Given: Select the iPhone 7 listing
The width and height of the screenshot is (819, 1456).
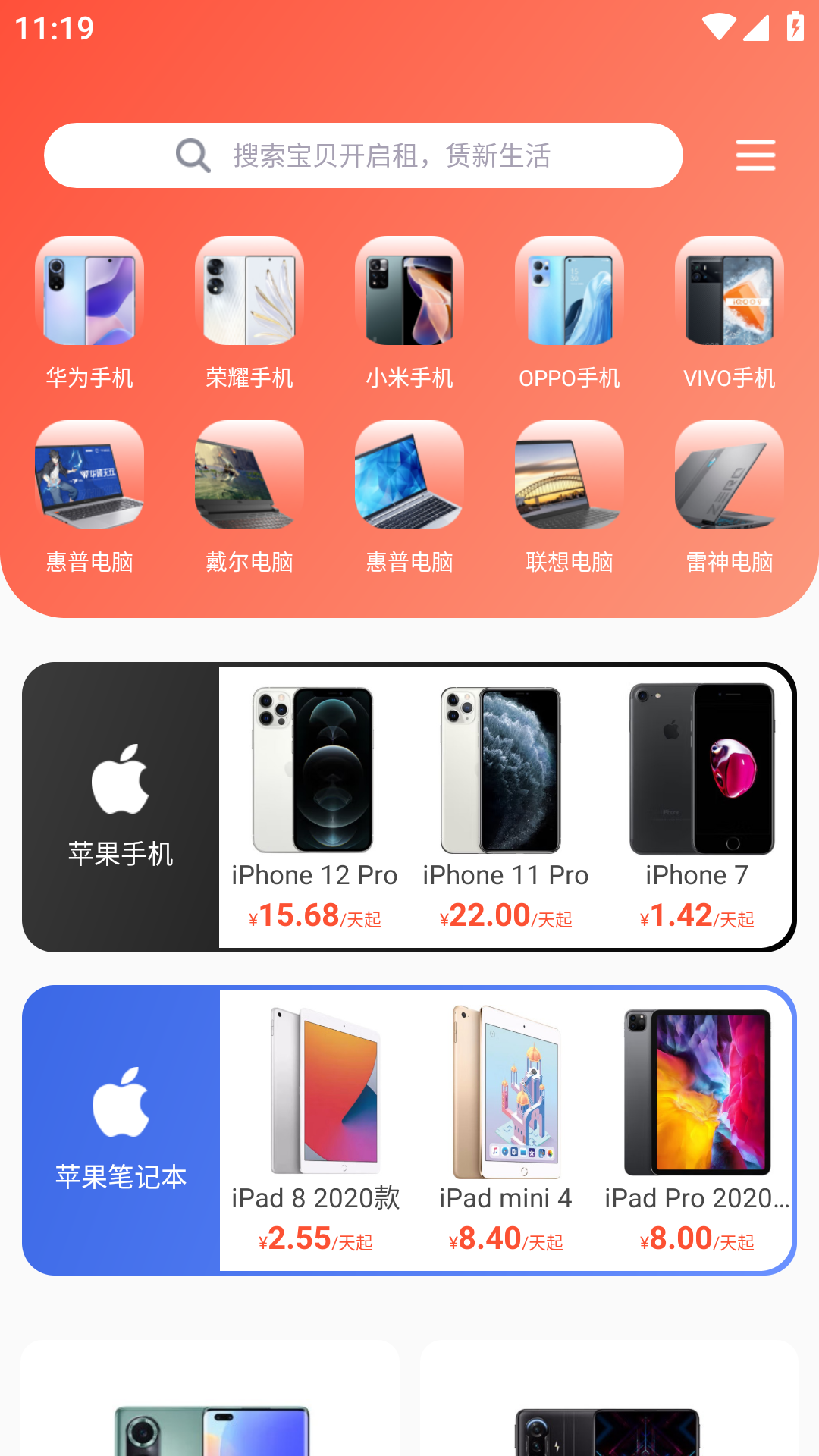Looking at the screenshot, I should point(697,808).
